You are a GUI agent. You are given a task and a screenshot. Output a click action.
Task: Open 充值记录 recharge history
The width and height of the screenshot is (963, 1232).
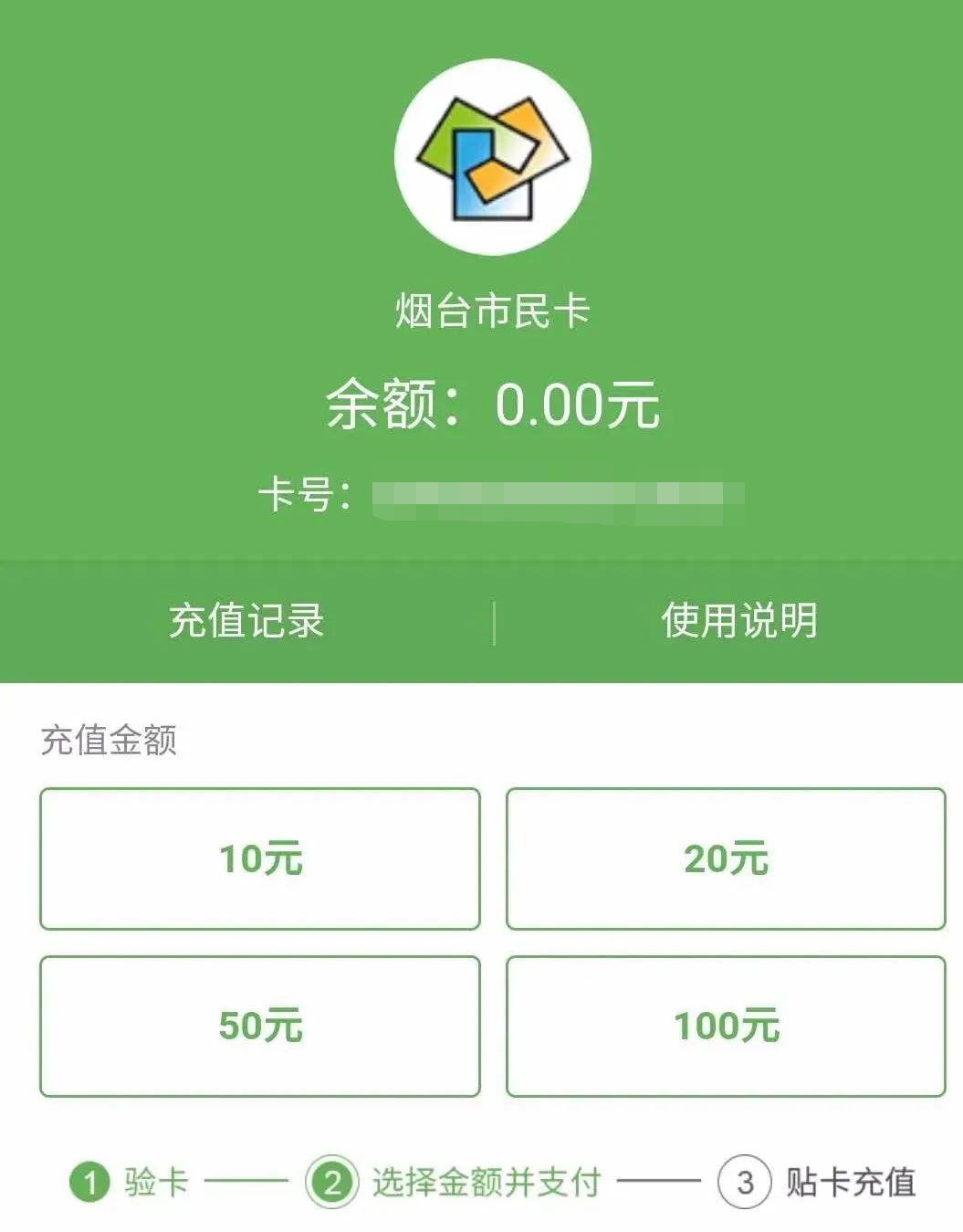pyautogui.click(x=246, y=621)
